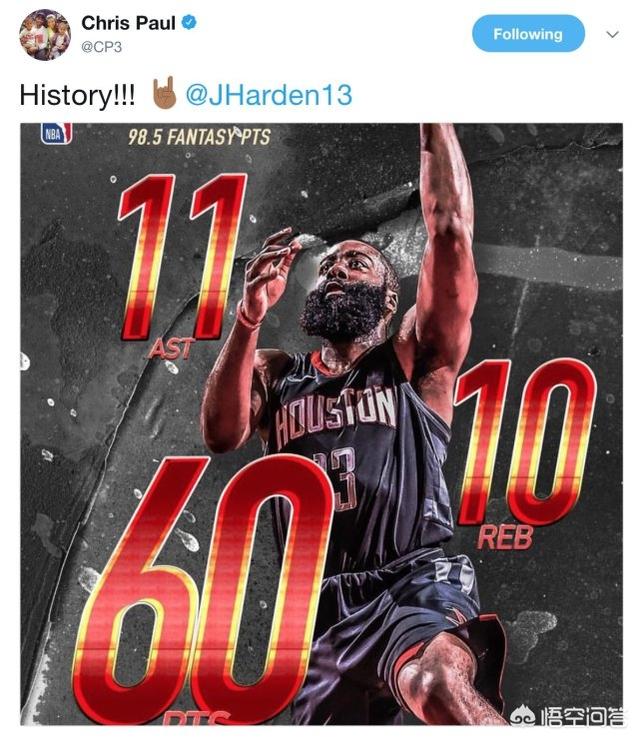The image size is (640, 740).
Task: View the Harden stats image
Action: pos(320,420)
